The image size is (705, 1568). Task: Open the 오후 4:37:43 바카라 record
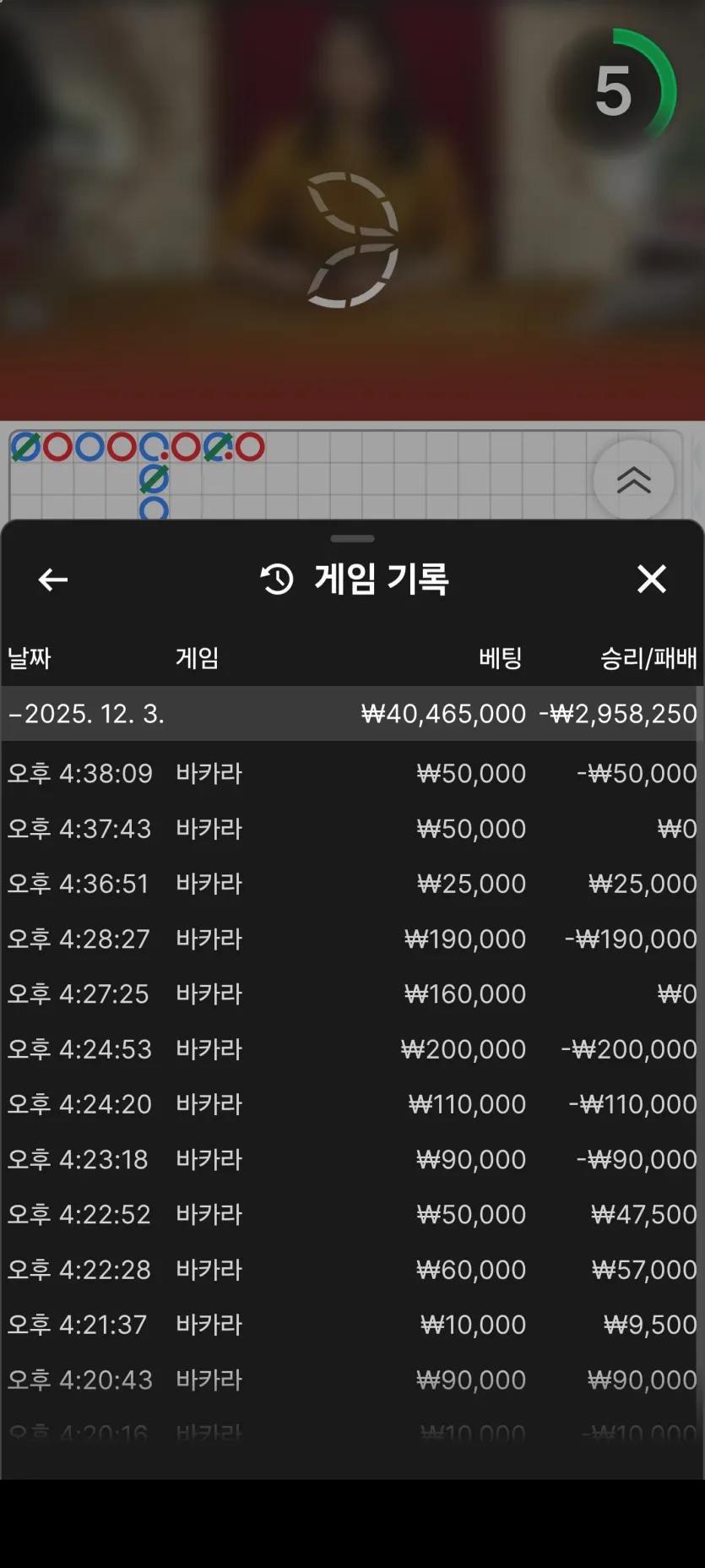click(x=352, y=829)
